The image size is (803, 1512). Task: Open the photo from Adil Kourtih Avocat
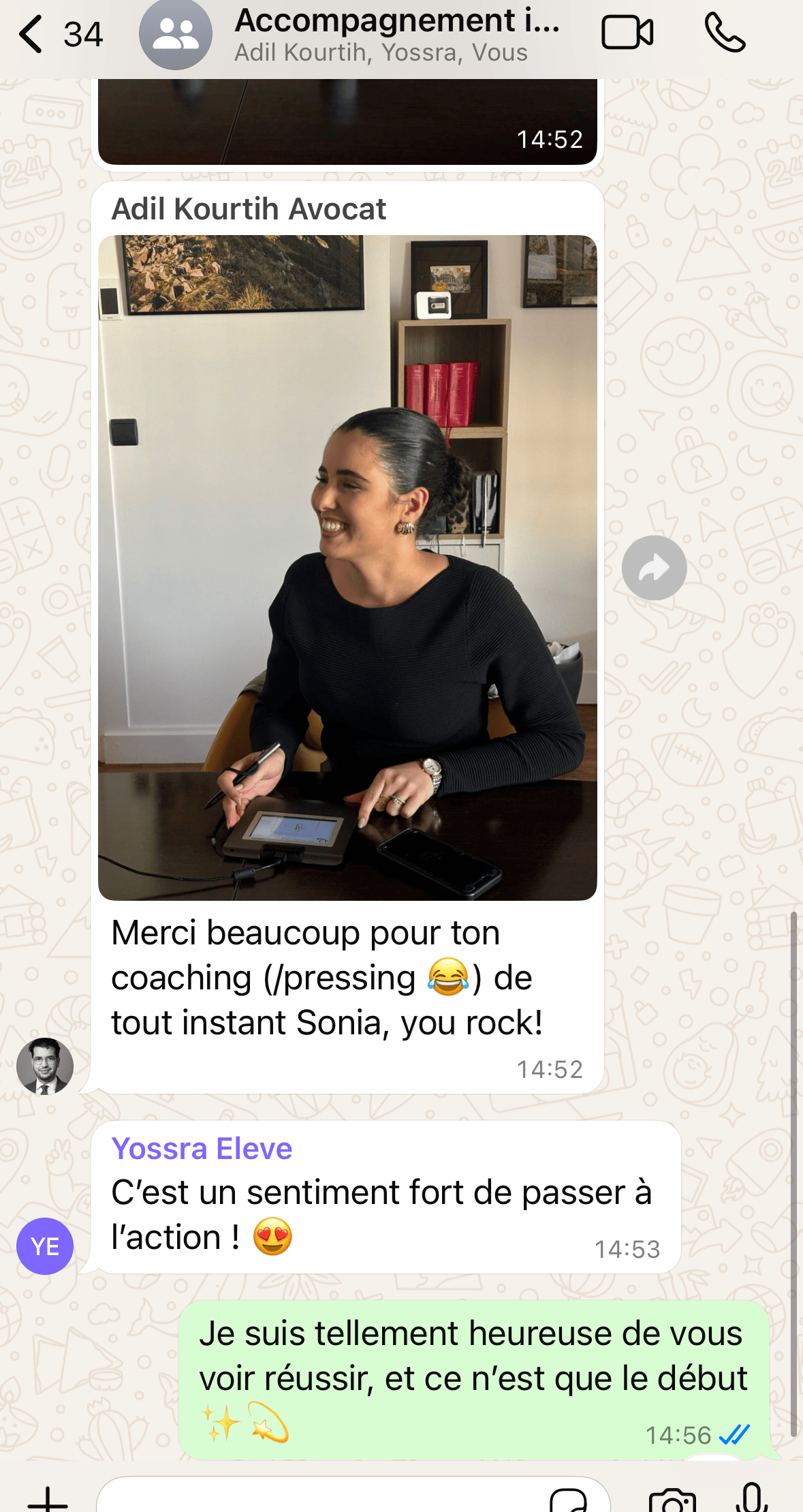[x=347, y=567]
